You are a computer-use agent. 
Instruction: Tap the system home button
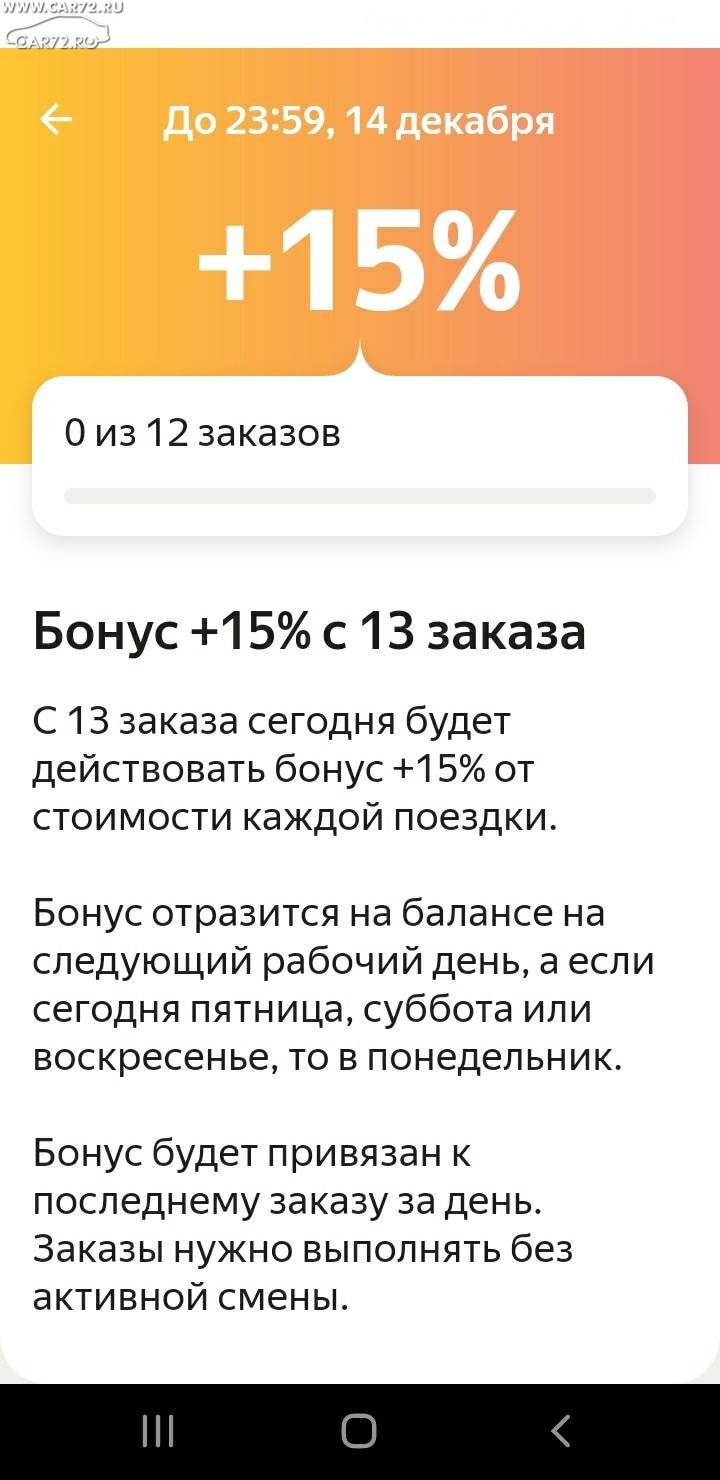coord(359,1431)
